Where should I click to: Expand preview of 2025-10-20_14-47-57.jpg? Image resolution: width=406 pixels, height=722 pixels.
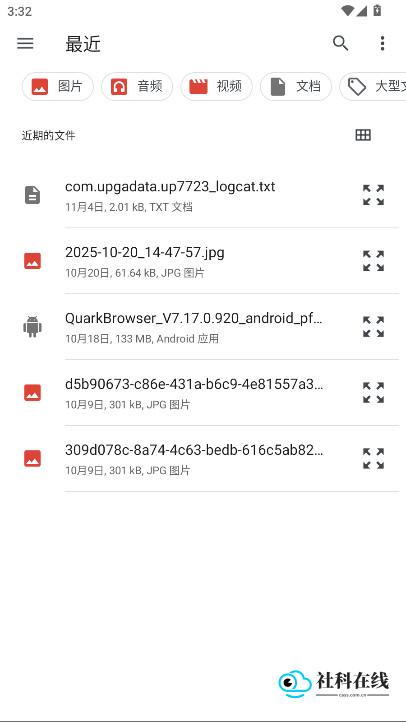[373, 261]
